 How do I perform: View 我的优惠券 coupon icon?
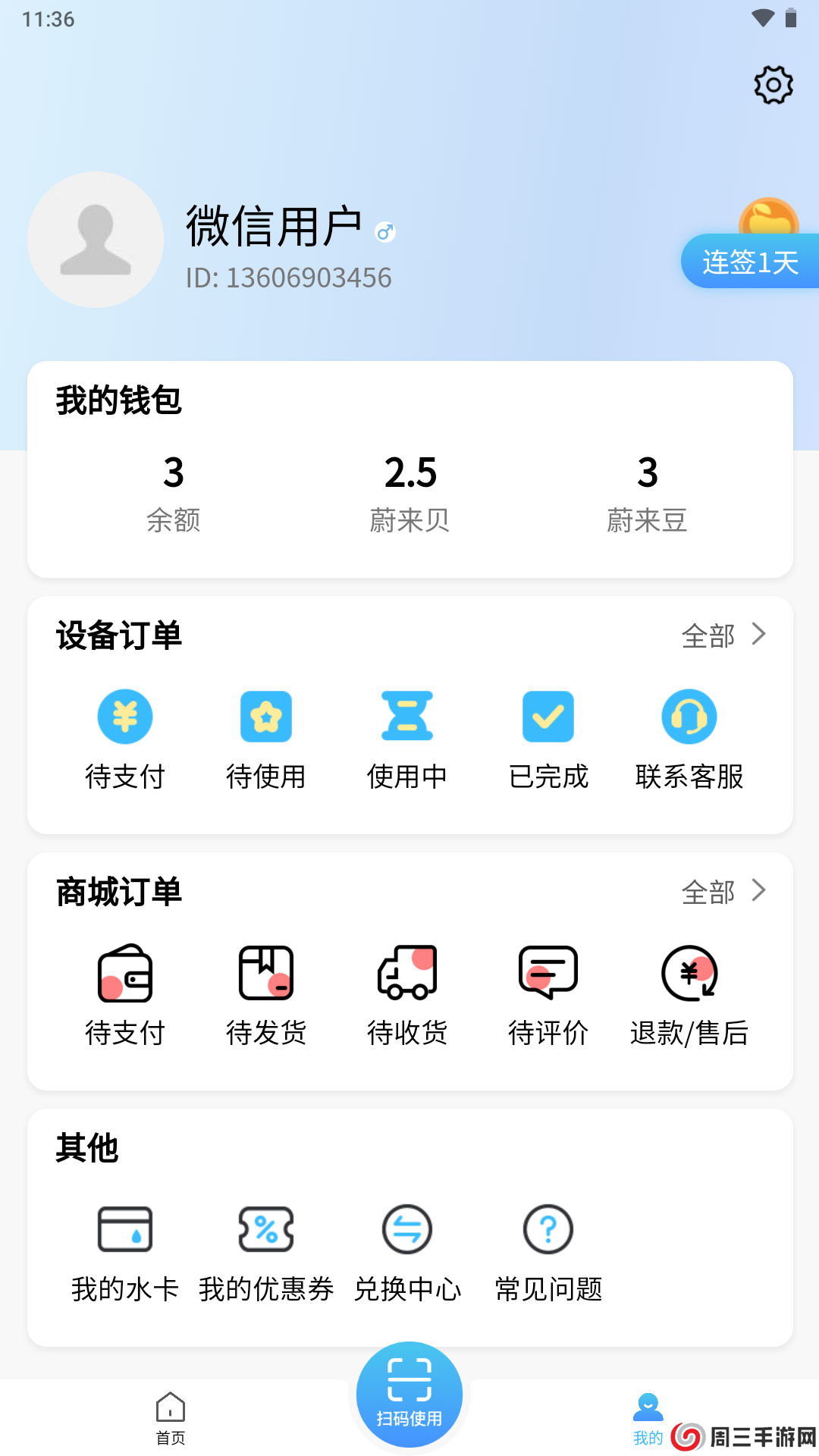click(266, 1230)
